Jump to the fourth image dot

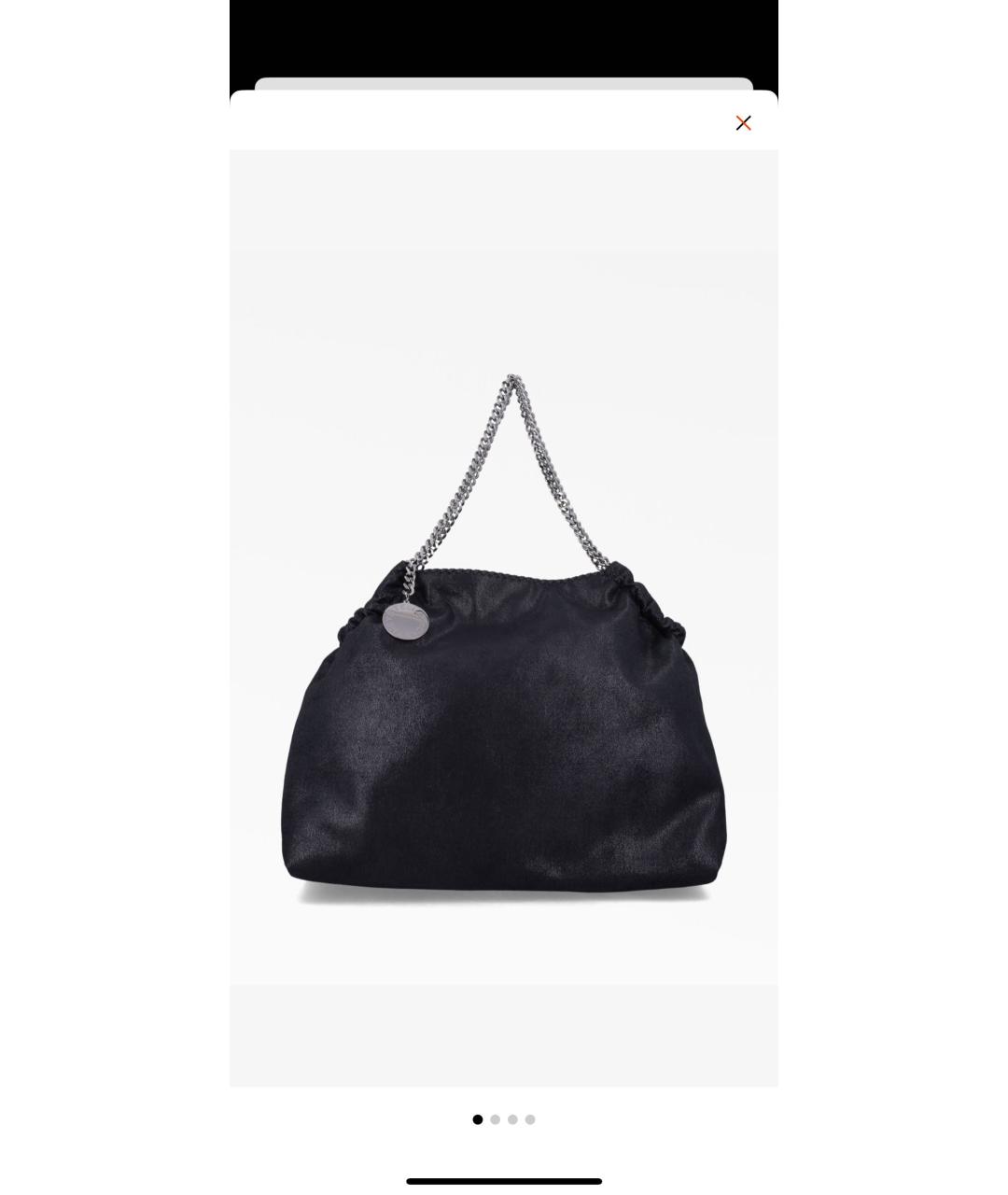(530, 1119)
